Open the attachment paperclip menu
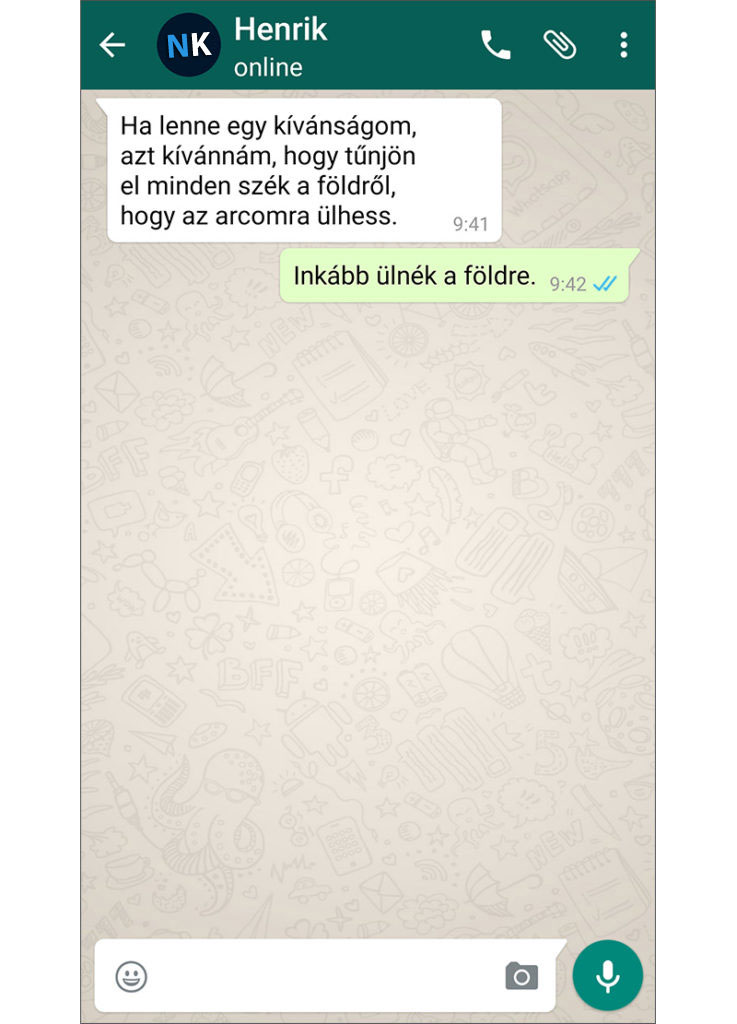This screenshot has height=1024, width=737. 559,45
